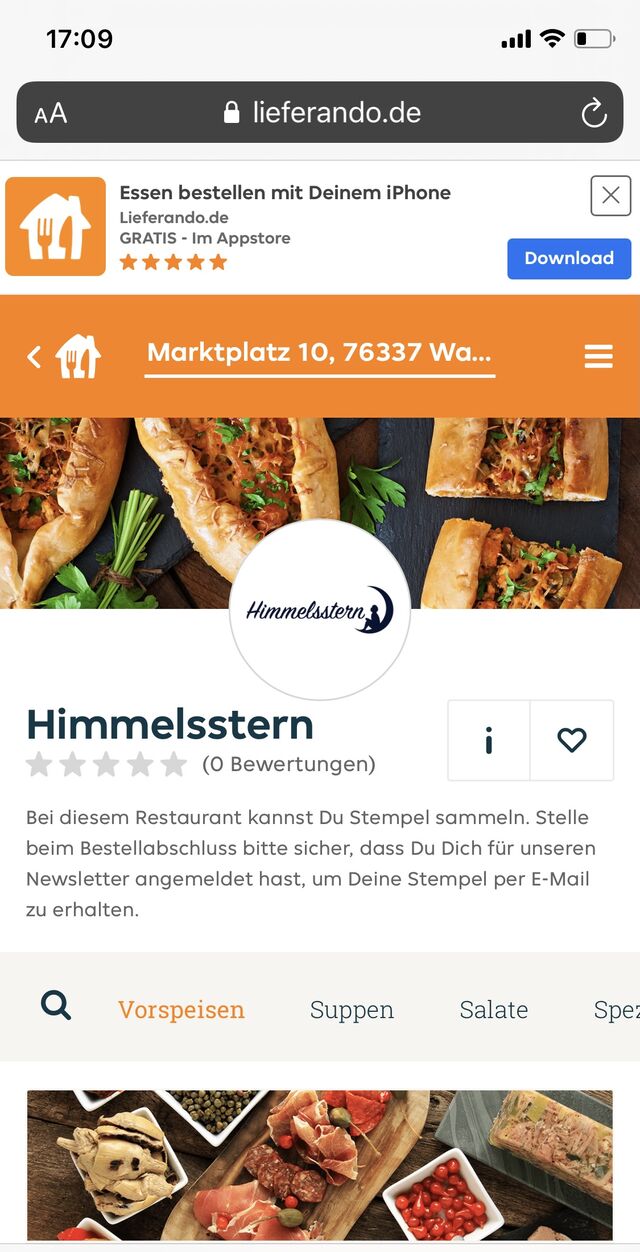Go back with the Lieferando home arrow
The height and width of the screenshot is (1252, 640).
[64, 356]
